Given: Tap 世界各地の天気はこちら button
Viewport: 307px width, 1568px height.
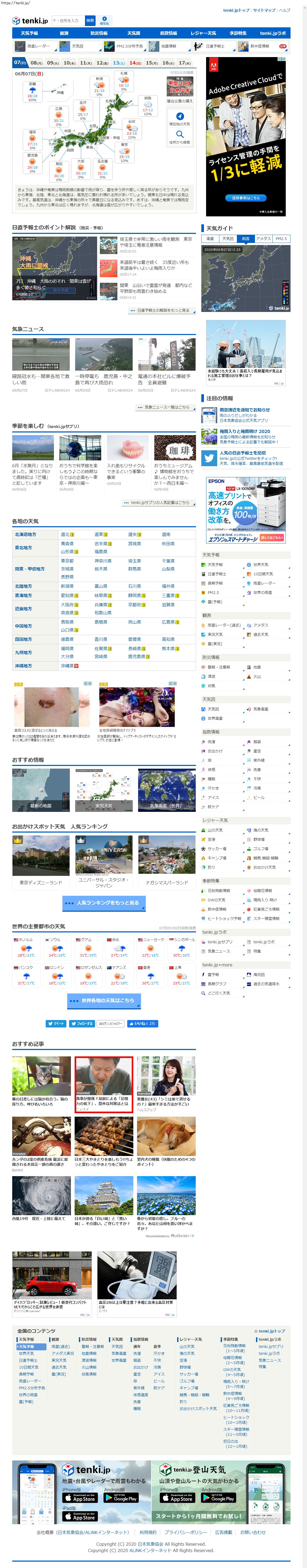Looking at the screenshot, I should (104, 1000).
